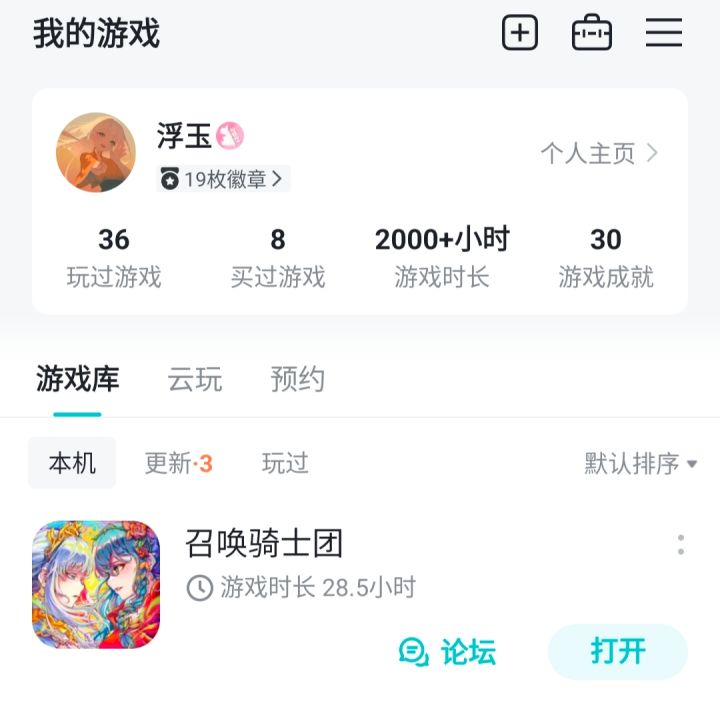This screenshot has width=720, height=707.
Task: Select the 游戏库 tab
Action: pos(78,380)
